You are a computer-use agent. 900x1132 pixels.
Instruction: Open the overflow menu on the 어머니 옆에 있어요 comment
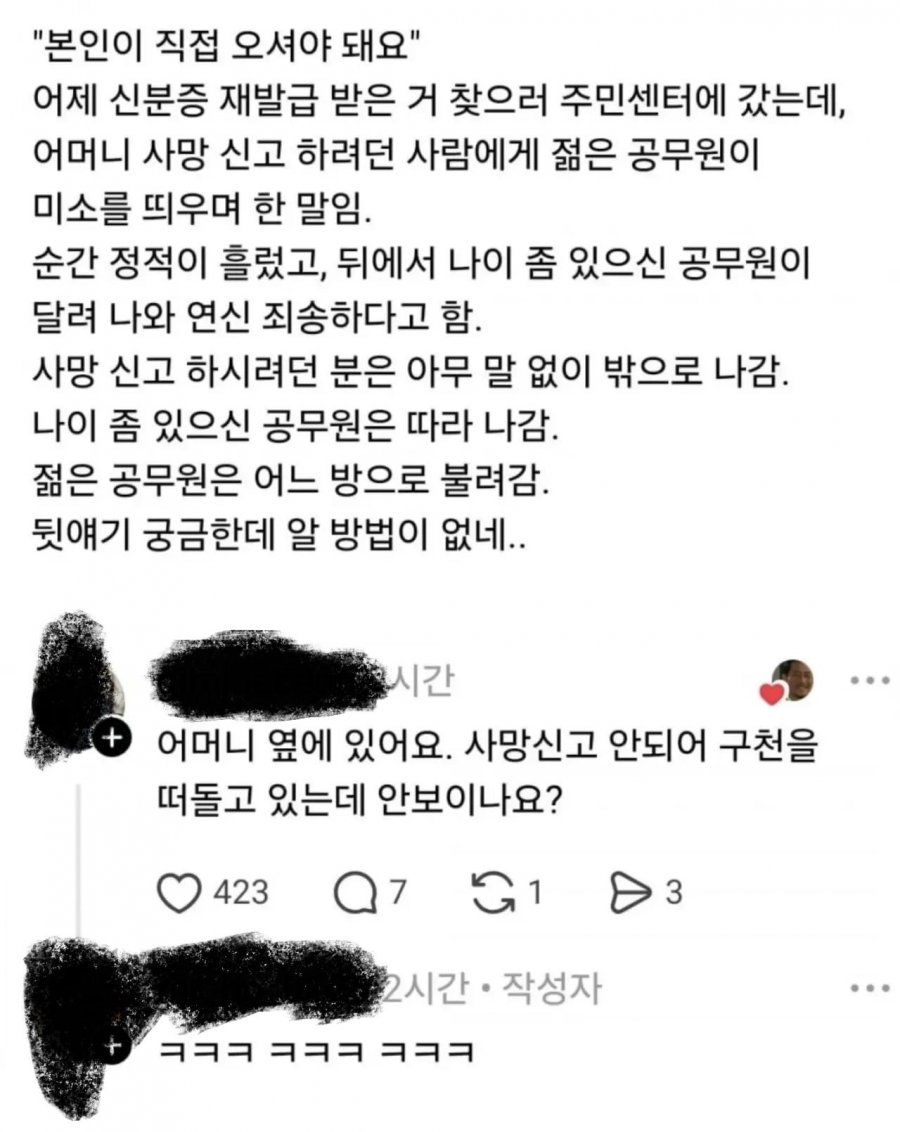click(868, 680)
